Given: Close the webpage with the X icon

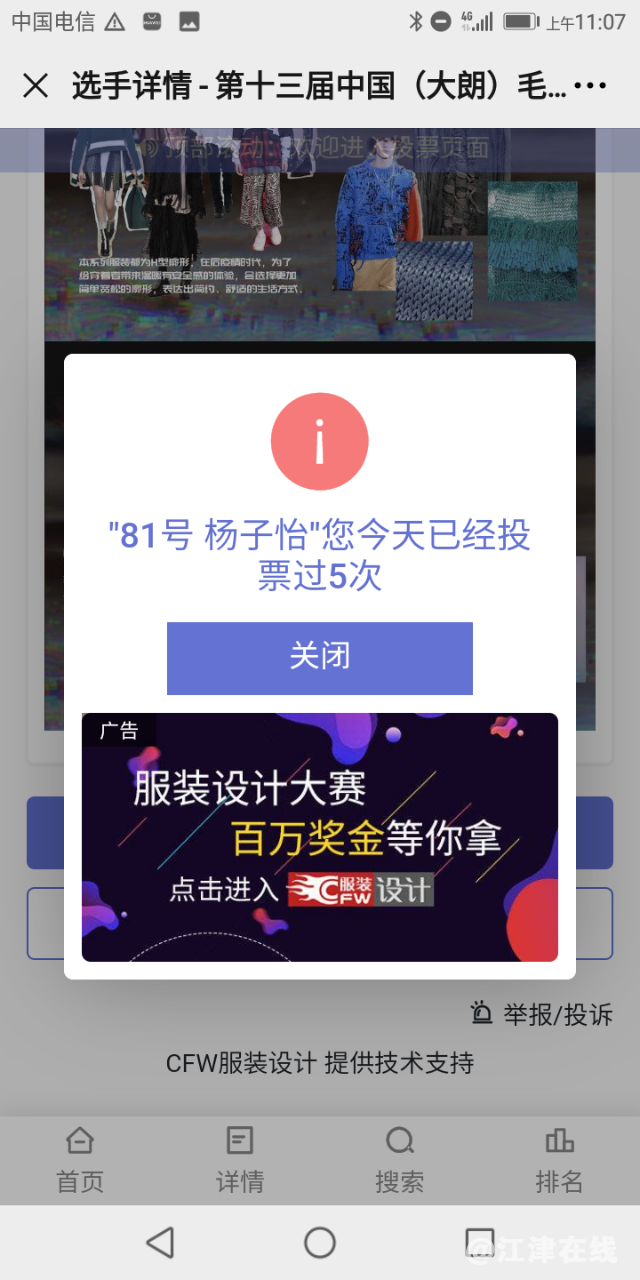Looking at the screenshot, I should click(35, 86).
